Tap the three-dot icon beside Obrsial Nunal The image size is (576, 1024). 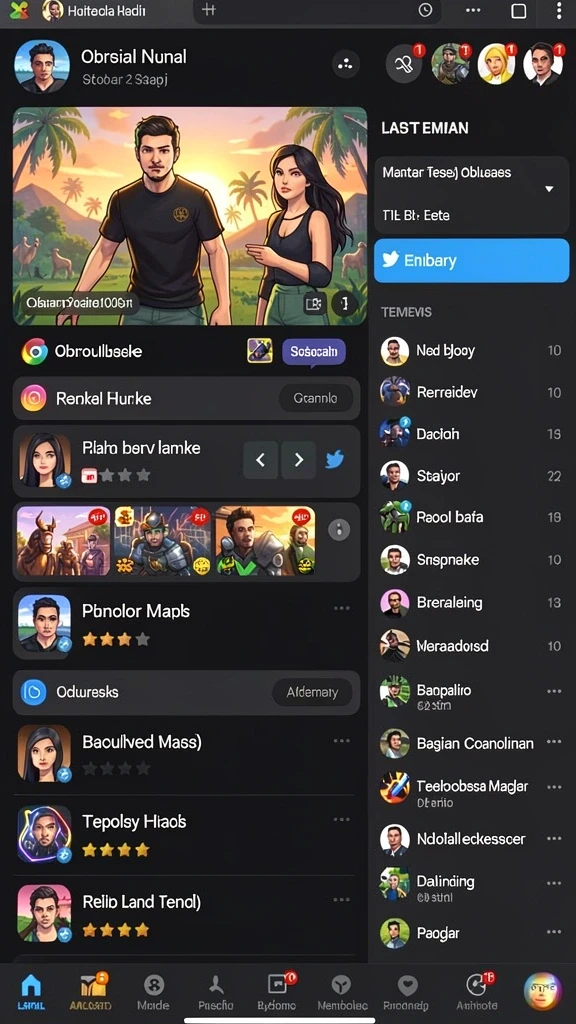point(345,64)
